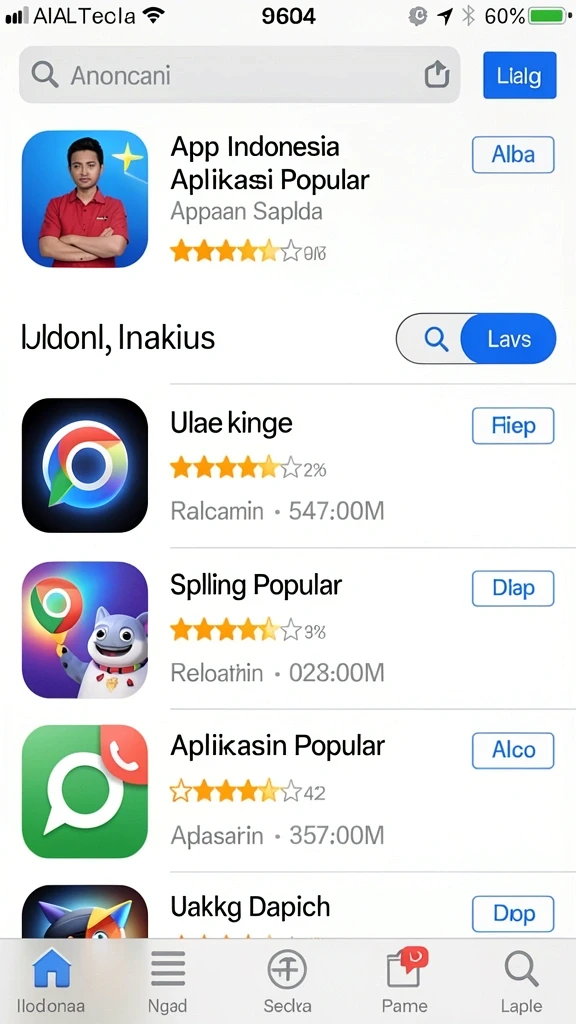Open the Splling Popular app row
Viewport: 576px width, 1024px height.
pyautogui.click(x=288, y=628)
